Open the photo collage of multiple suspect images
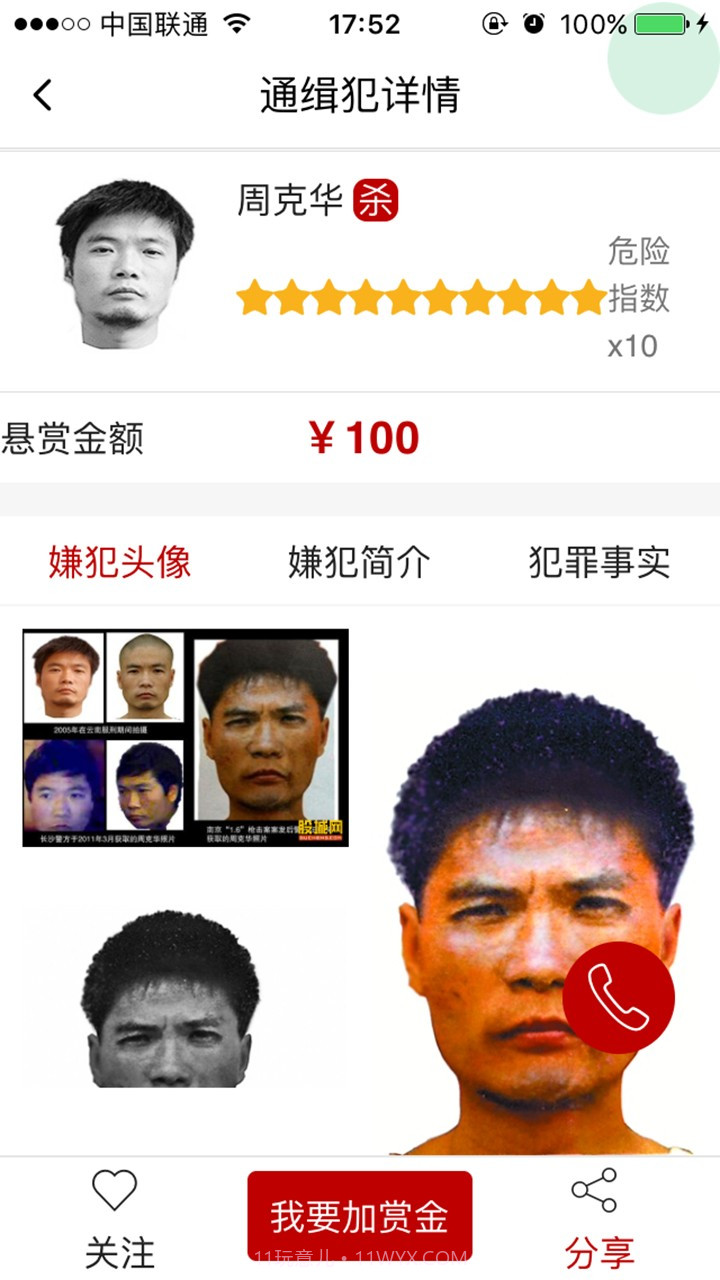This screenshot has width=720, height=1280. [185, 735]
